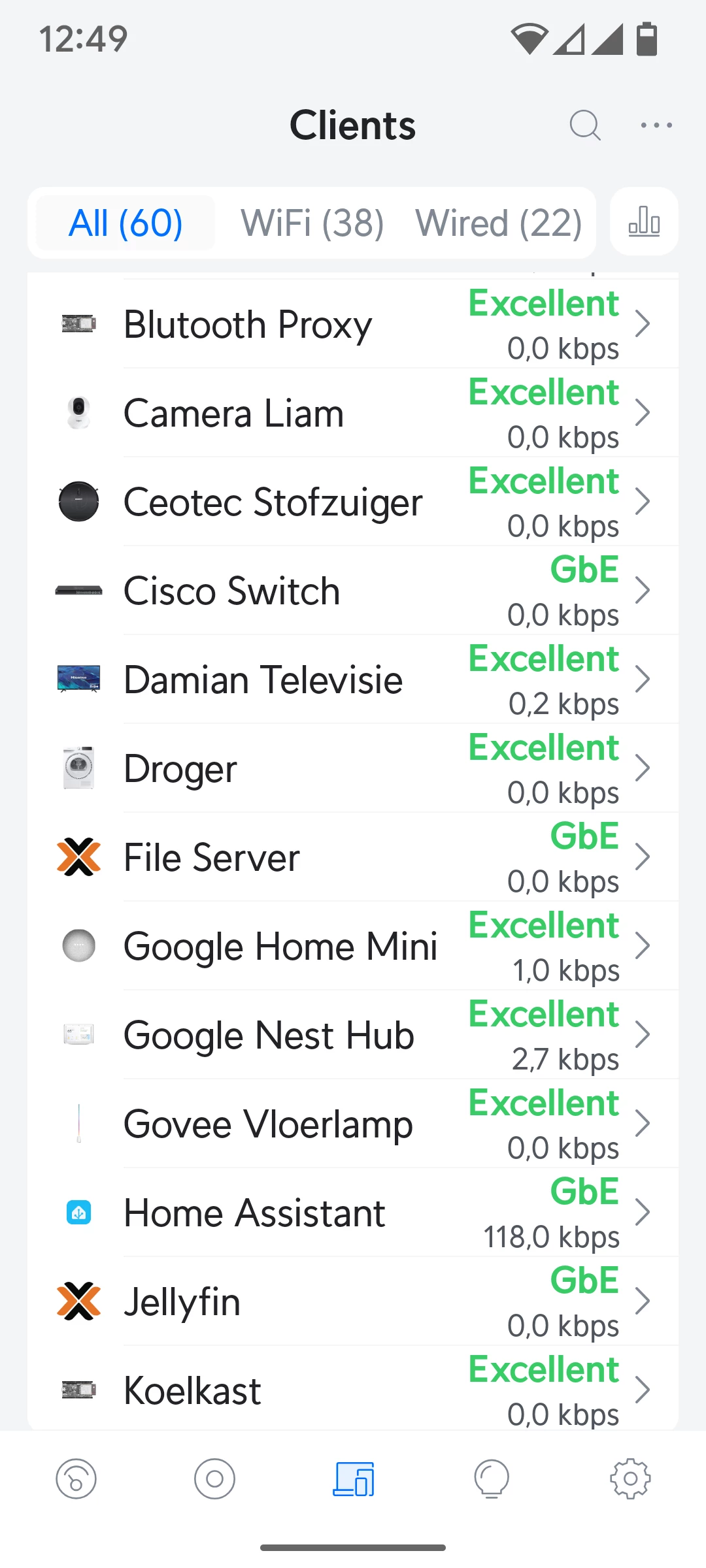Select the All (60) tab
The width and height of the screenshot is (706, 1568).
coord(126,223)
